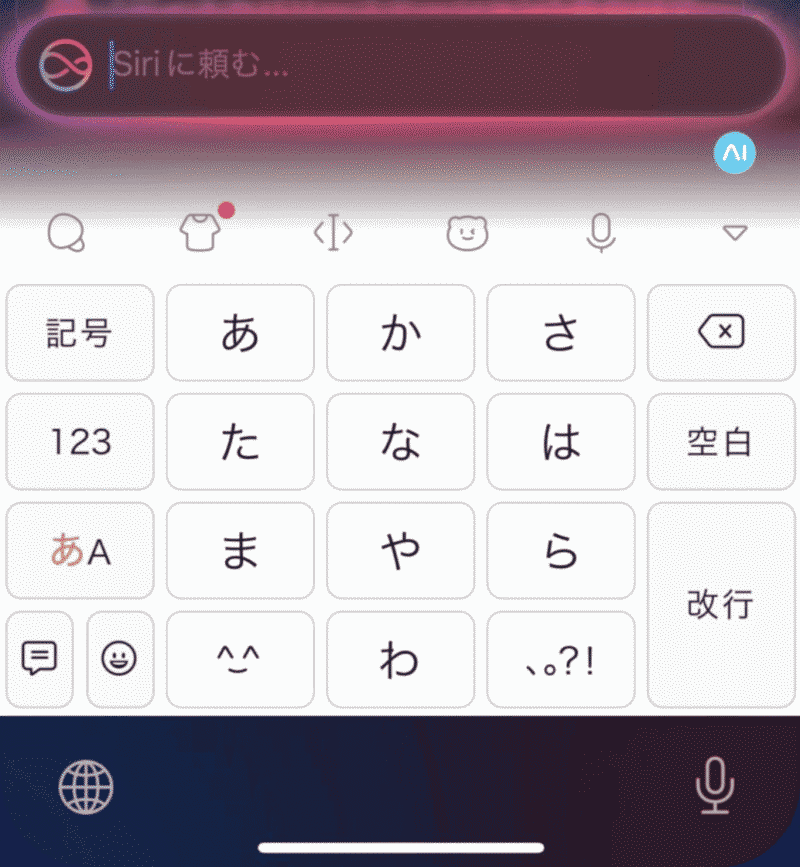Open the emoji smiley key

pos(120,659)
